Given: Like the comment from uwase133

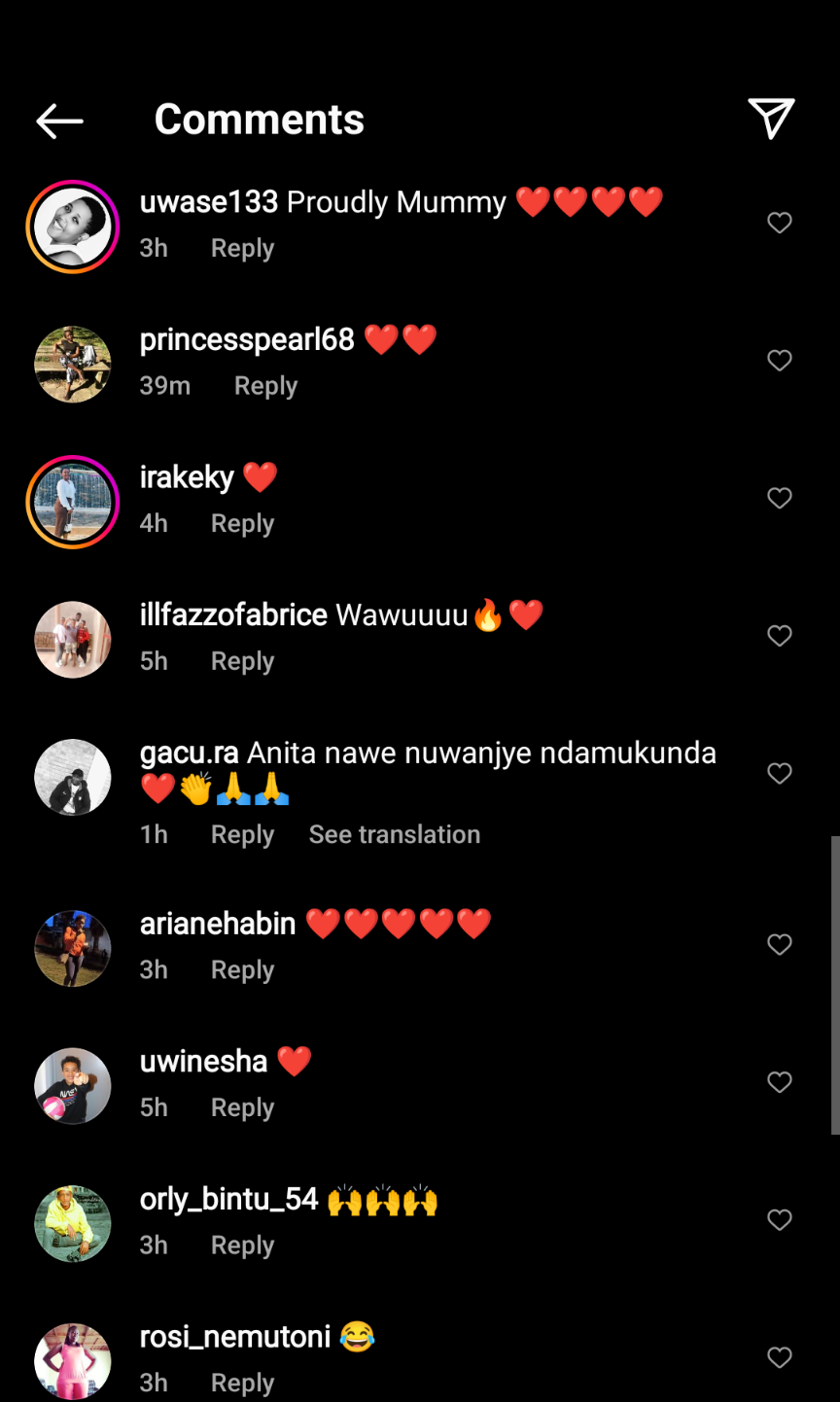Looking at the screenshot, I should tap(780, 223).
